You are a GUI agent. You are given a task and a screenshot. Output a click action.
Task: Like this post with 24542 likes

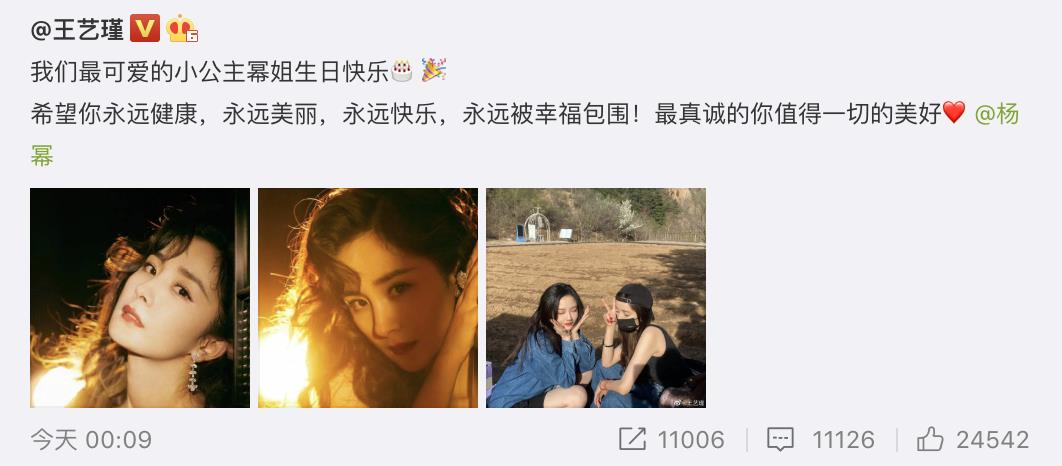point(974,439)
